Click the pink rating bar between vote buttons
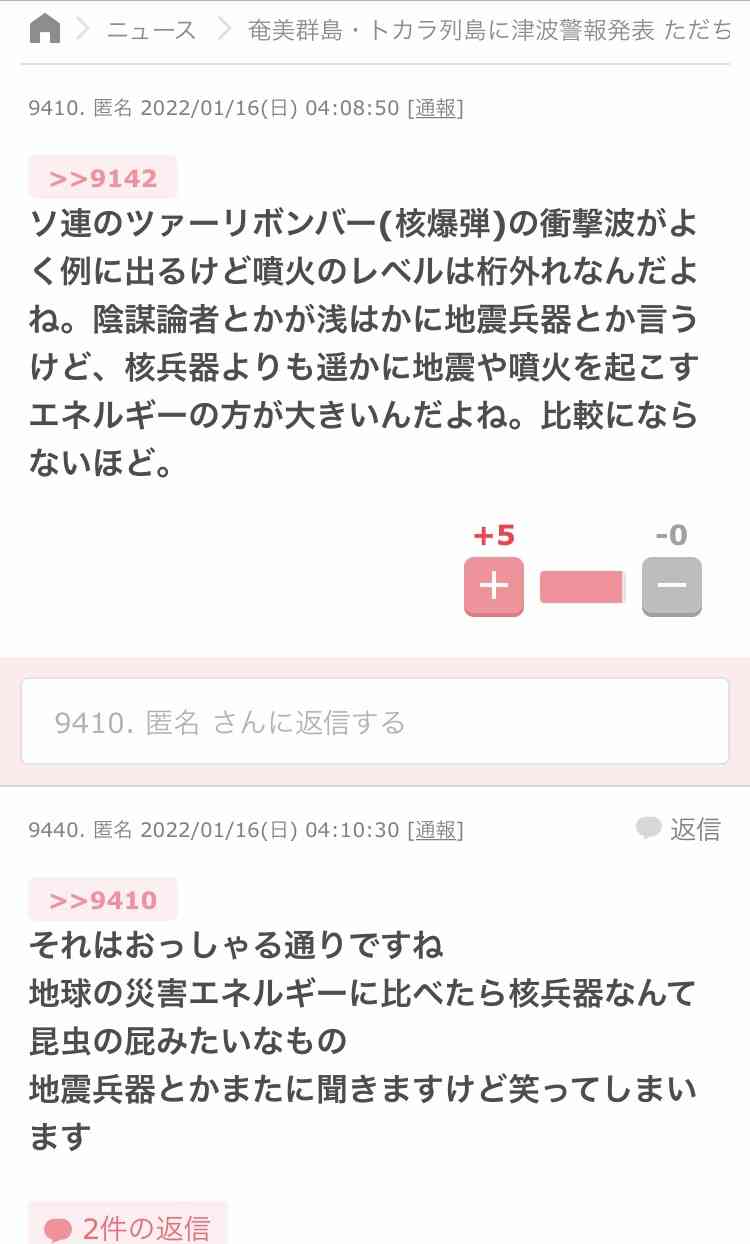 tap(583, 587)
